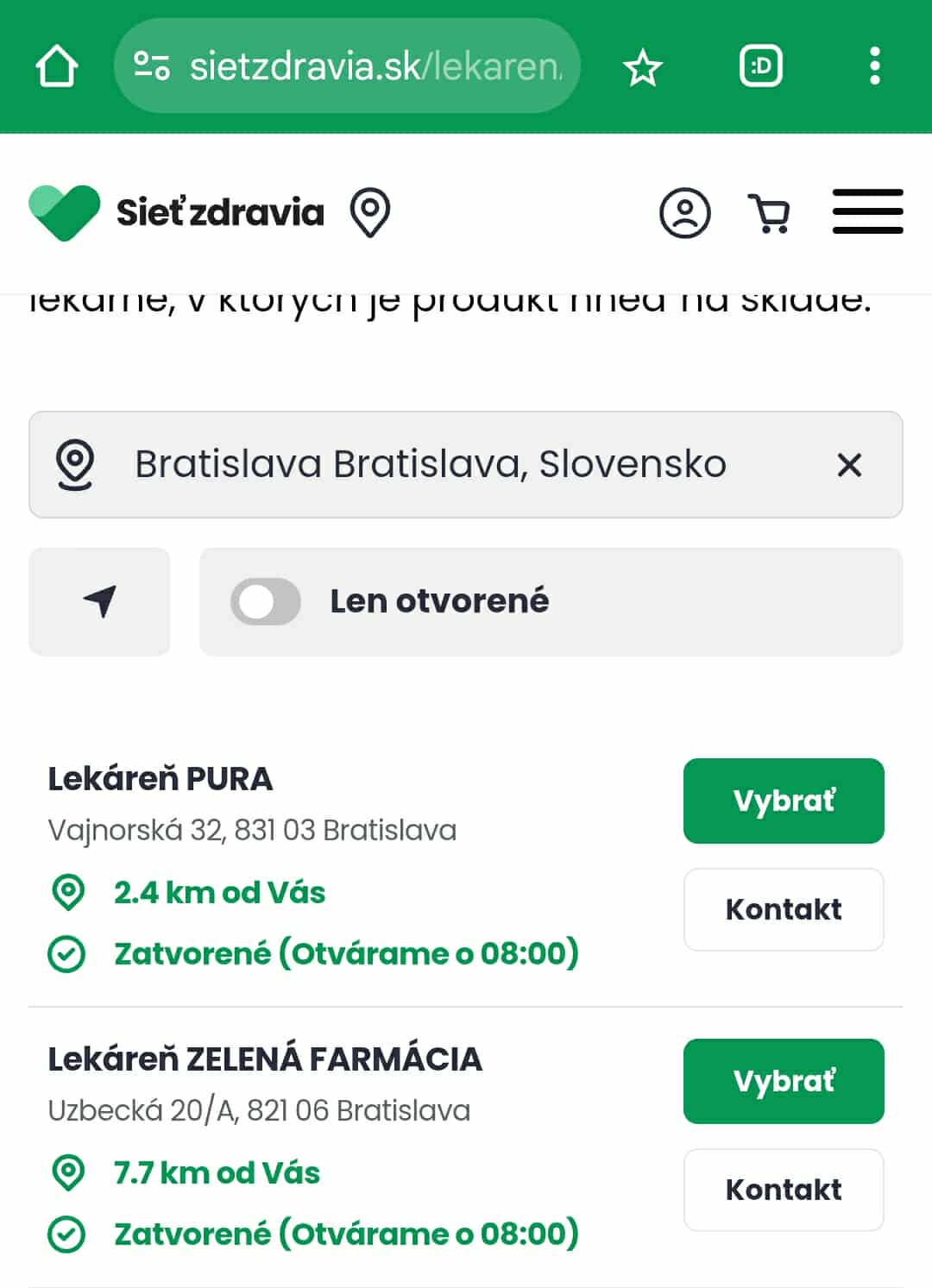932x1288 pixels.
Task: Open the pharmacy locator pin in header
Action: pyautogui.click(x=370, y=212)
